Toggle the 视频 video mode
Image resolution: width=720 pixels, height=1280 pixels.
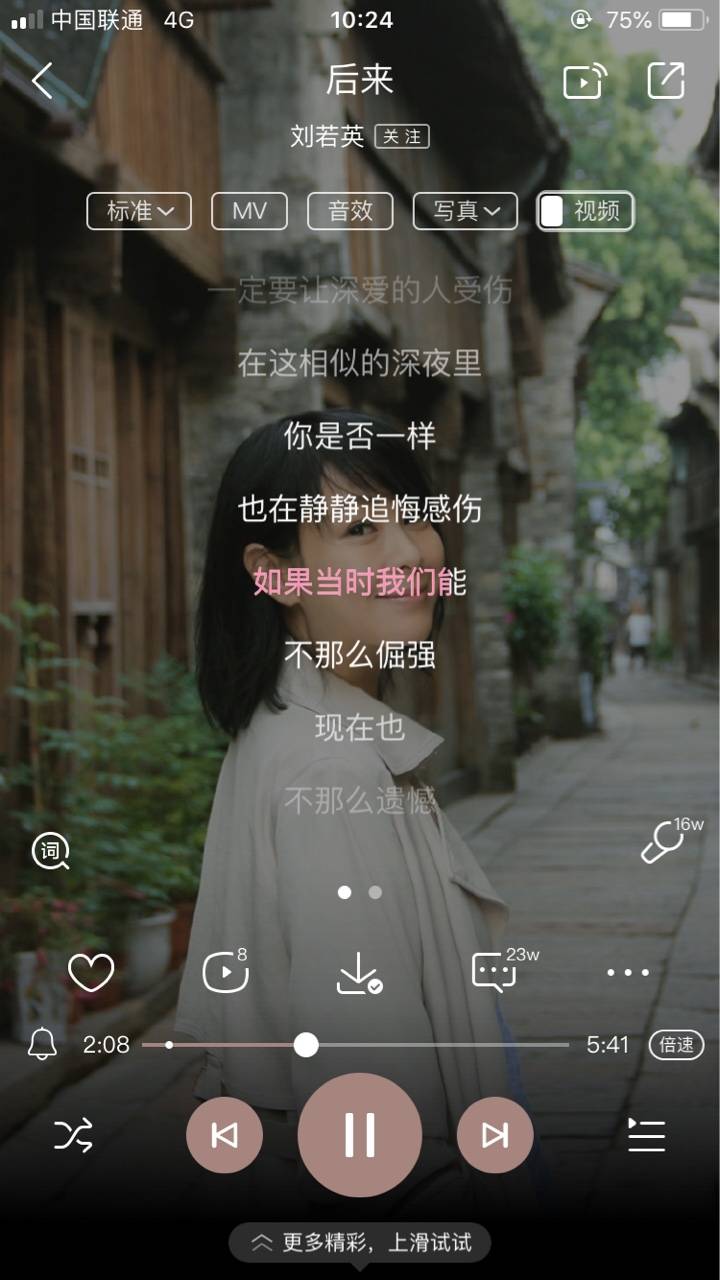(x=585, y=211)
